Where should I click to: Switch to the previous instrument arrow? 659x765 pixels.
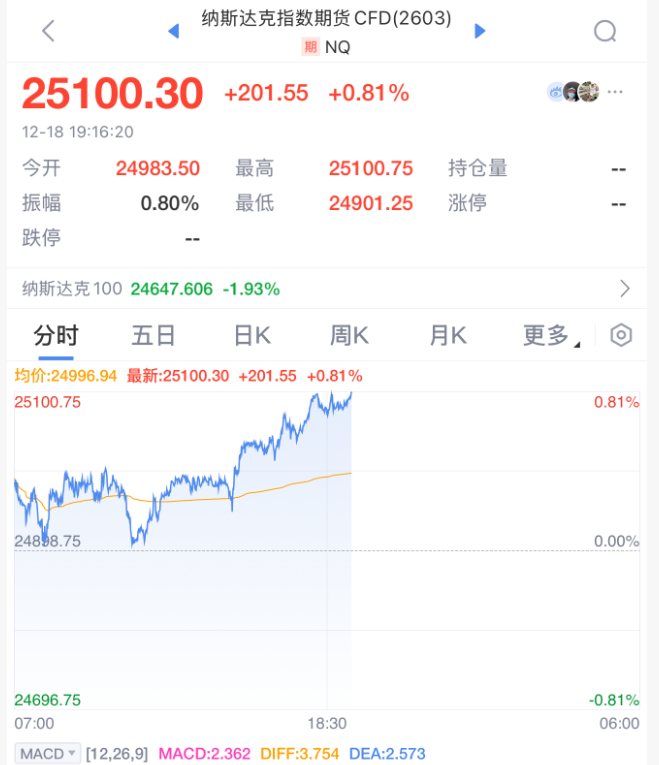[173, 31]
